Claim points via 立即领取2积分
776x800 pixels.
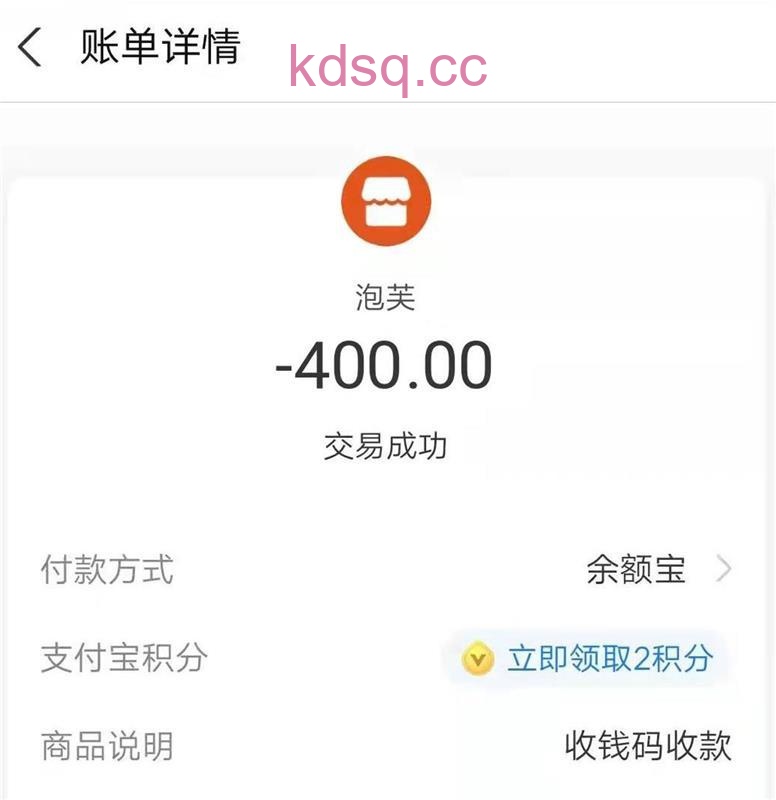(x=590, y=658)
